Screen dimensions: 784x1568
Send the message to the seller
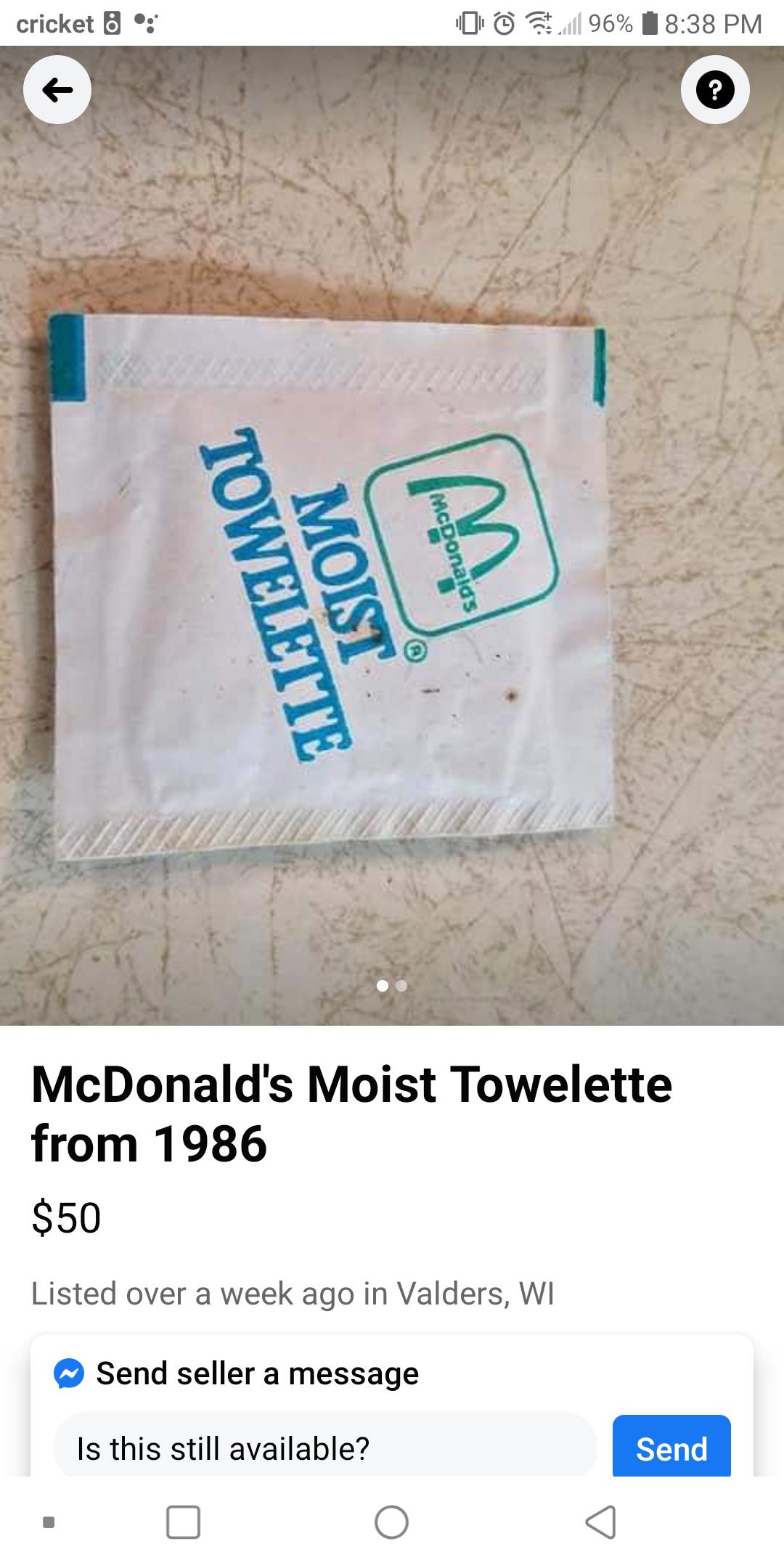point(671,1448)
